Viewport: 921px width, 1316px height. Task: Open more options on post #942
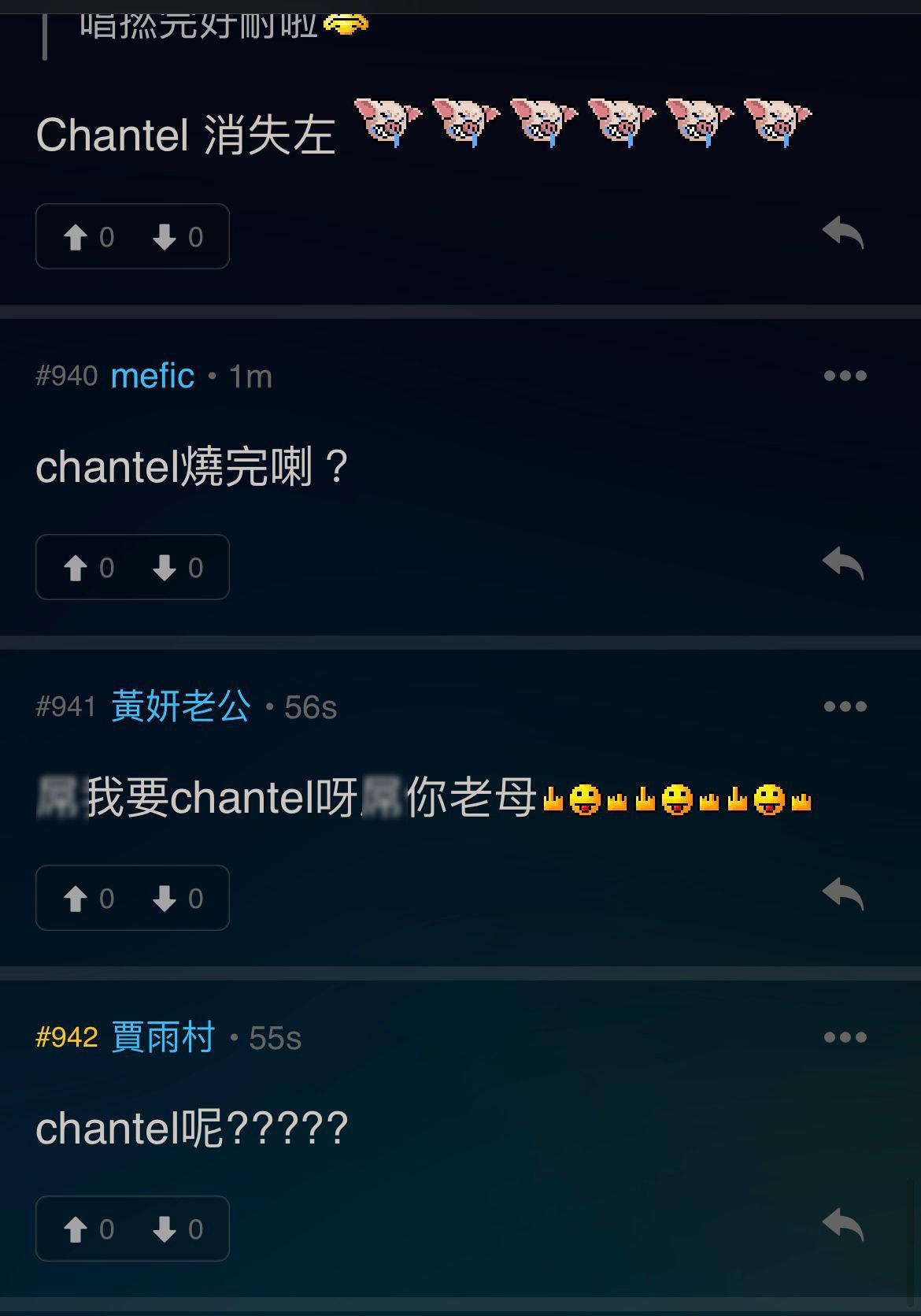click(845, 1037)
